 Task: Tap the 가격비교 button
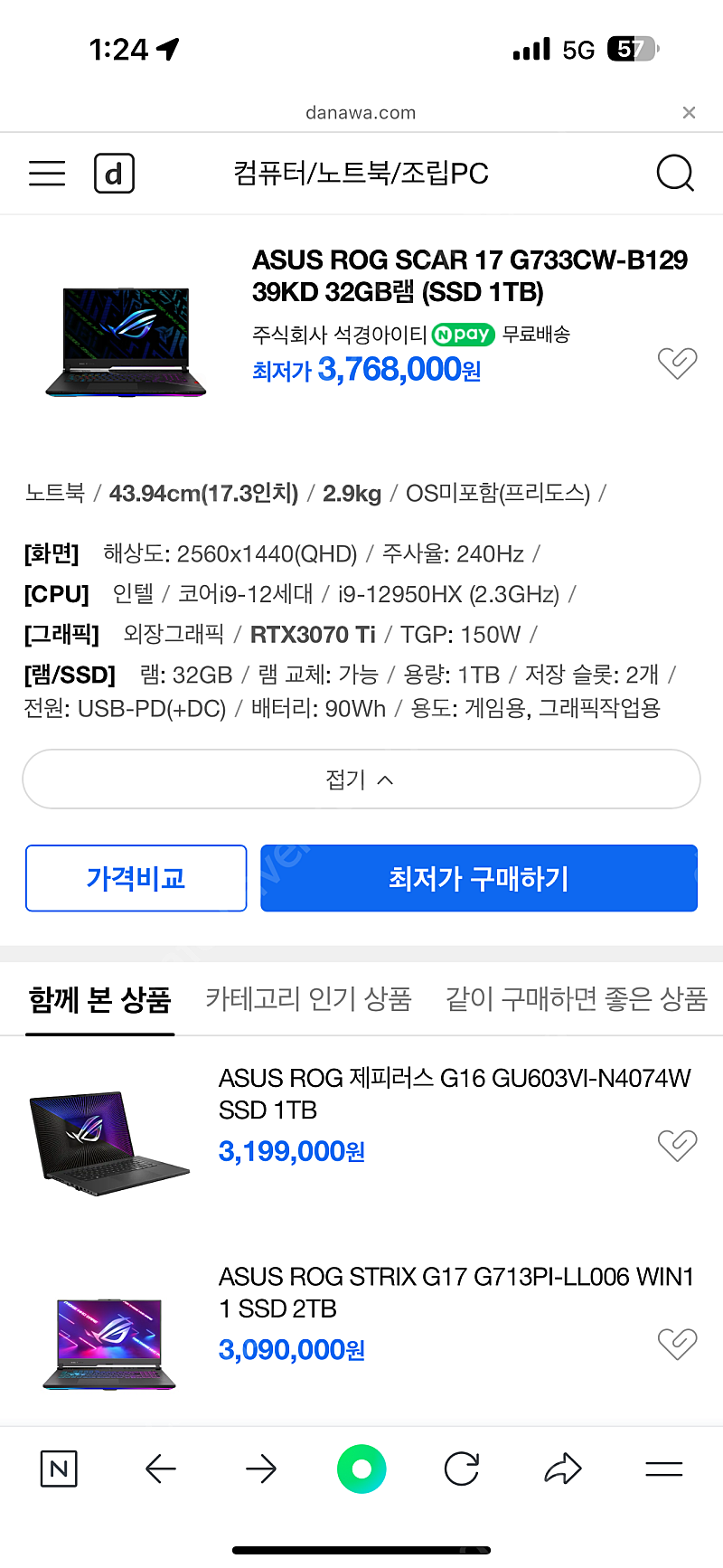pyautogui.click(x=136, y=878)
